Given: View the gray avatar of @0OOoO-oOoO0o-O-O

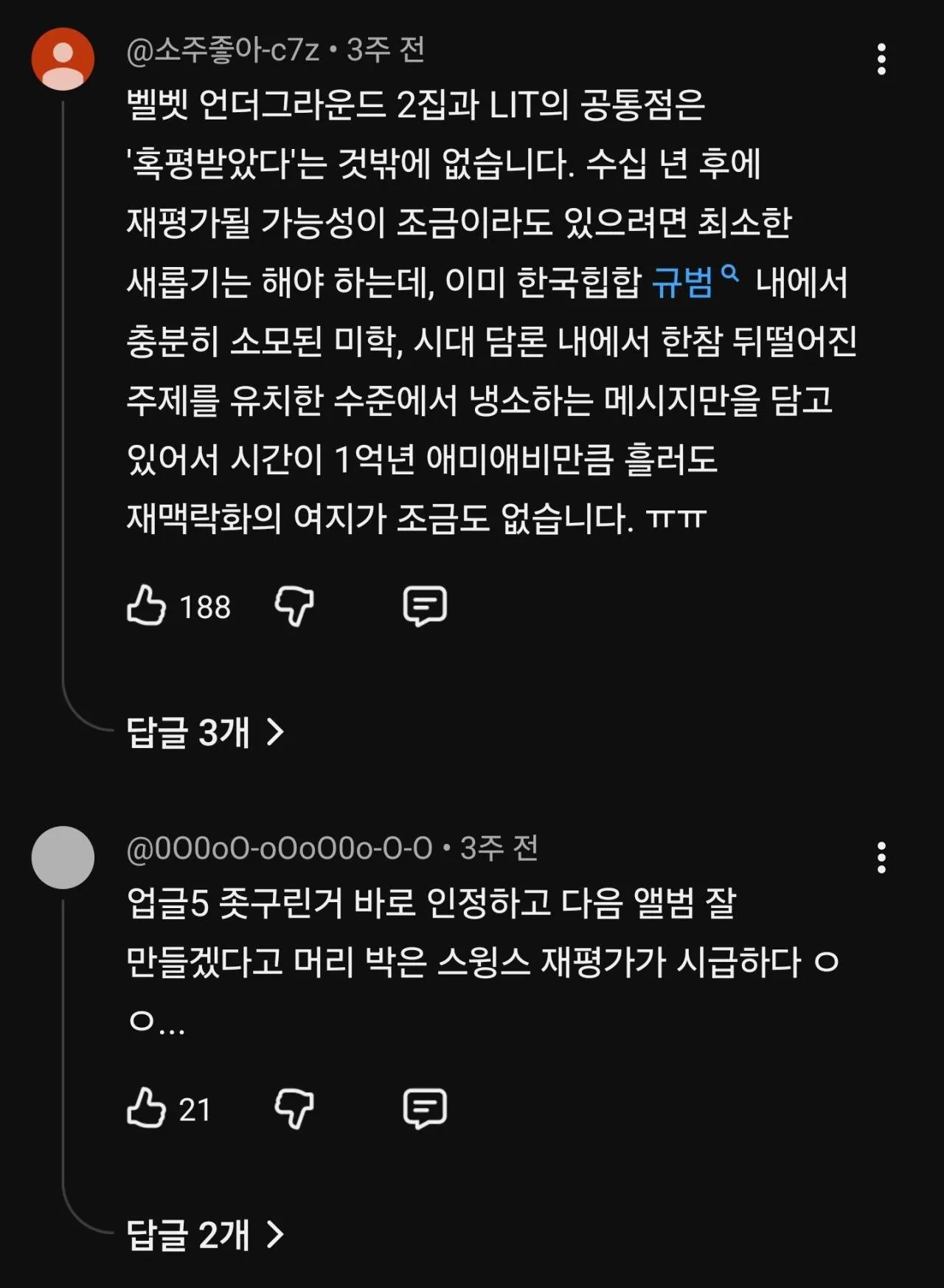Looking at the screenshot, I should coord(63,858).
